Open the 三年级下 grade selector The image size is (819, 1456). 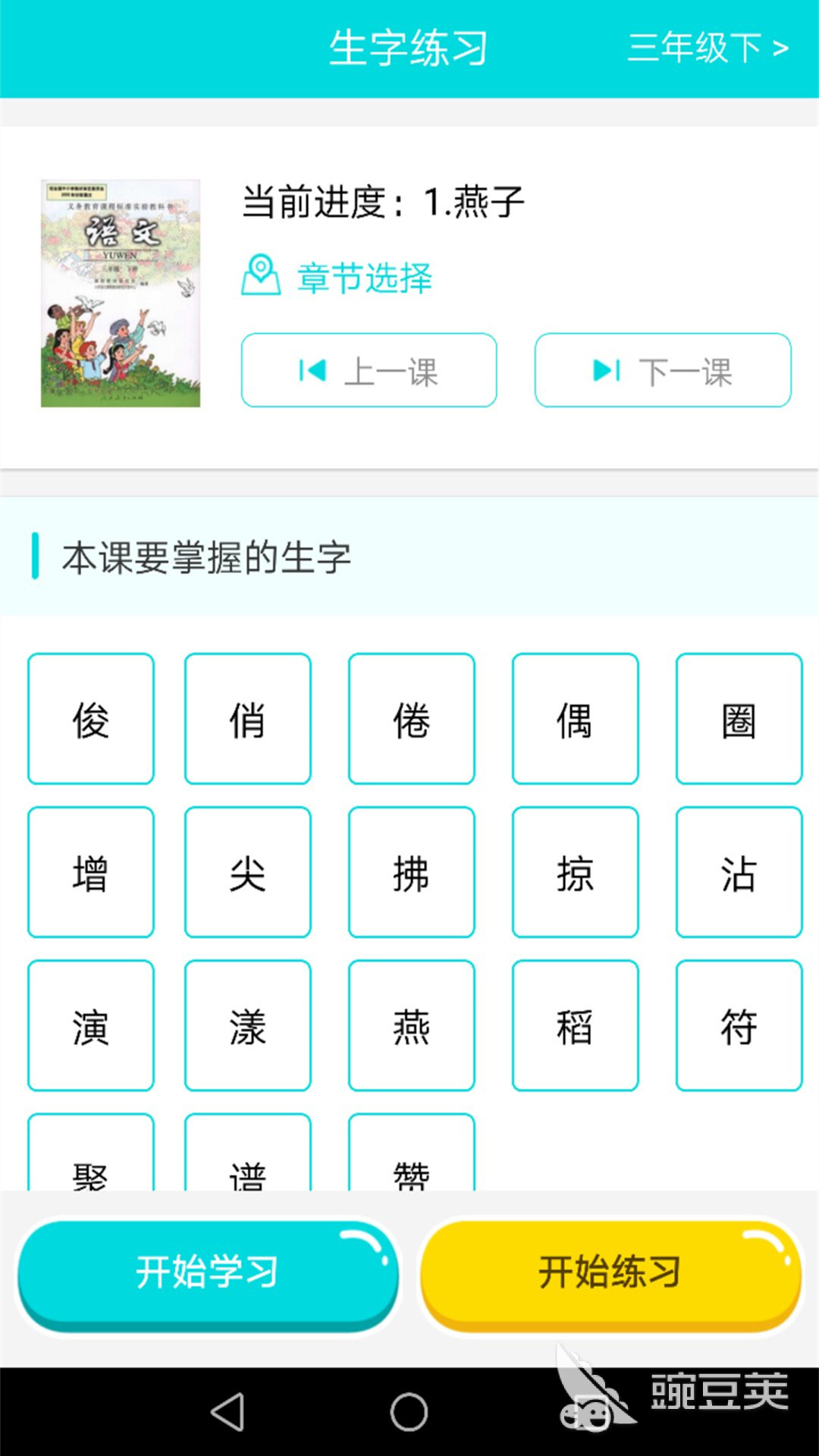[x=708, y=49]
